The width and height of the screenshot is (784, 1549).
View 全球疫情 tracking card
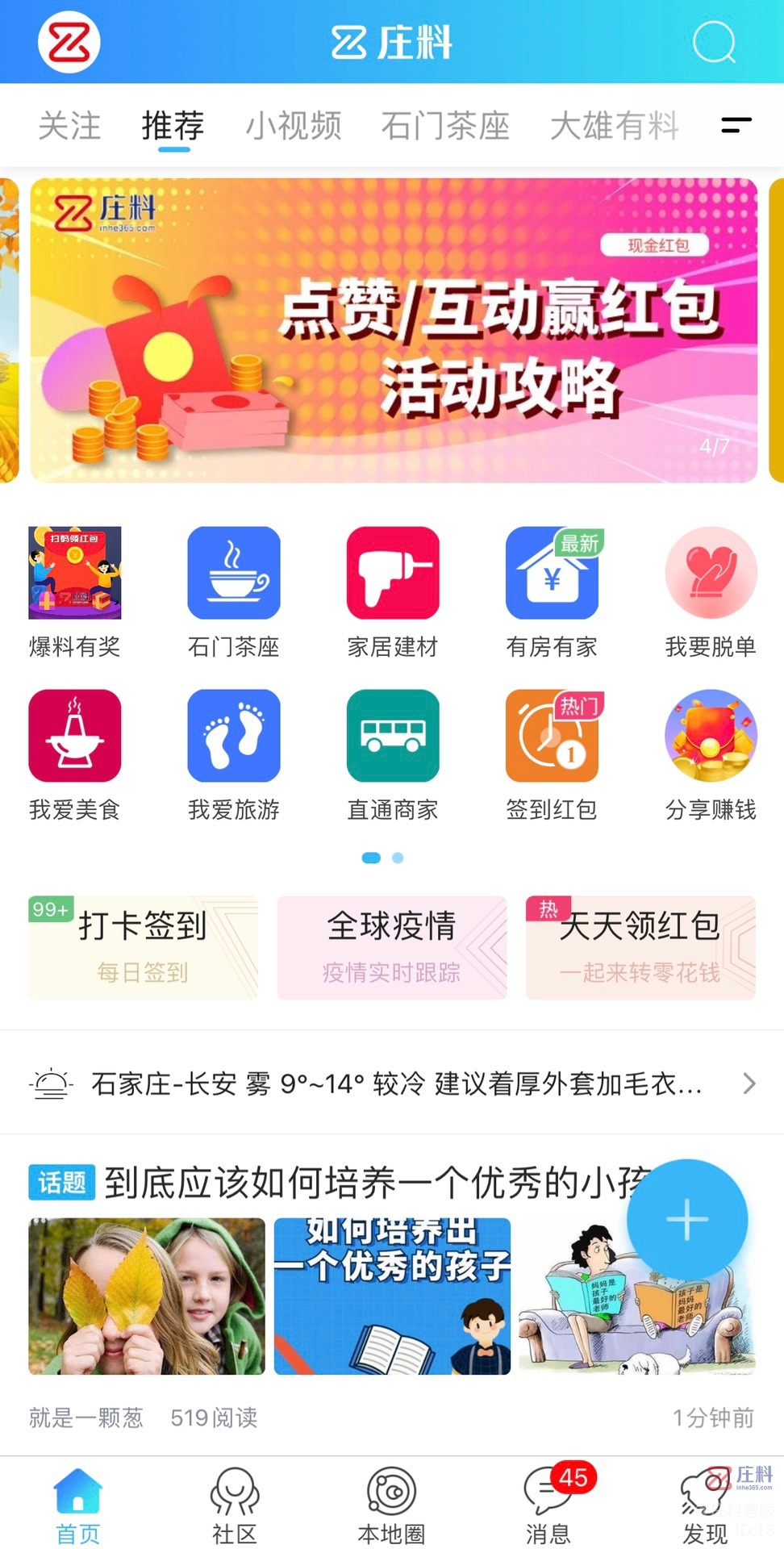click(x=392, y=947)
